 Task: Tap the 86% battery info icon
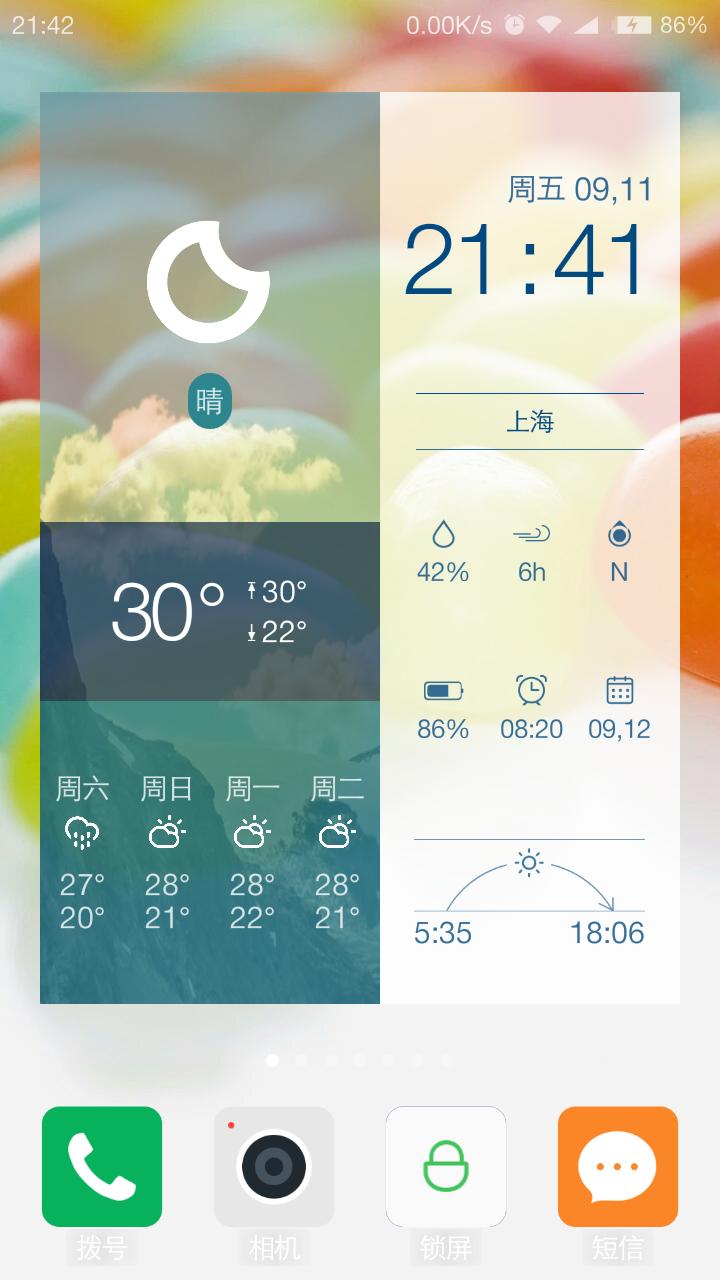443,706
